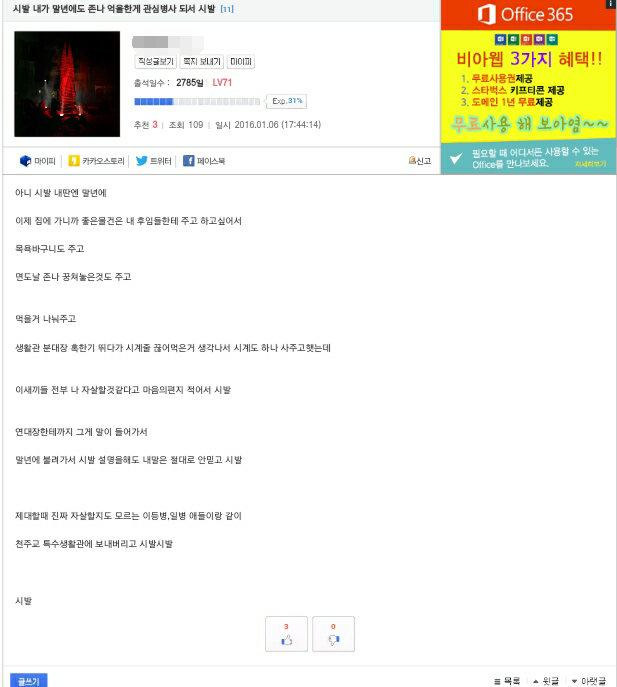Share the post to 마이피
The height and width of the screenshot is (687, 617).
pos(38,161)
